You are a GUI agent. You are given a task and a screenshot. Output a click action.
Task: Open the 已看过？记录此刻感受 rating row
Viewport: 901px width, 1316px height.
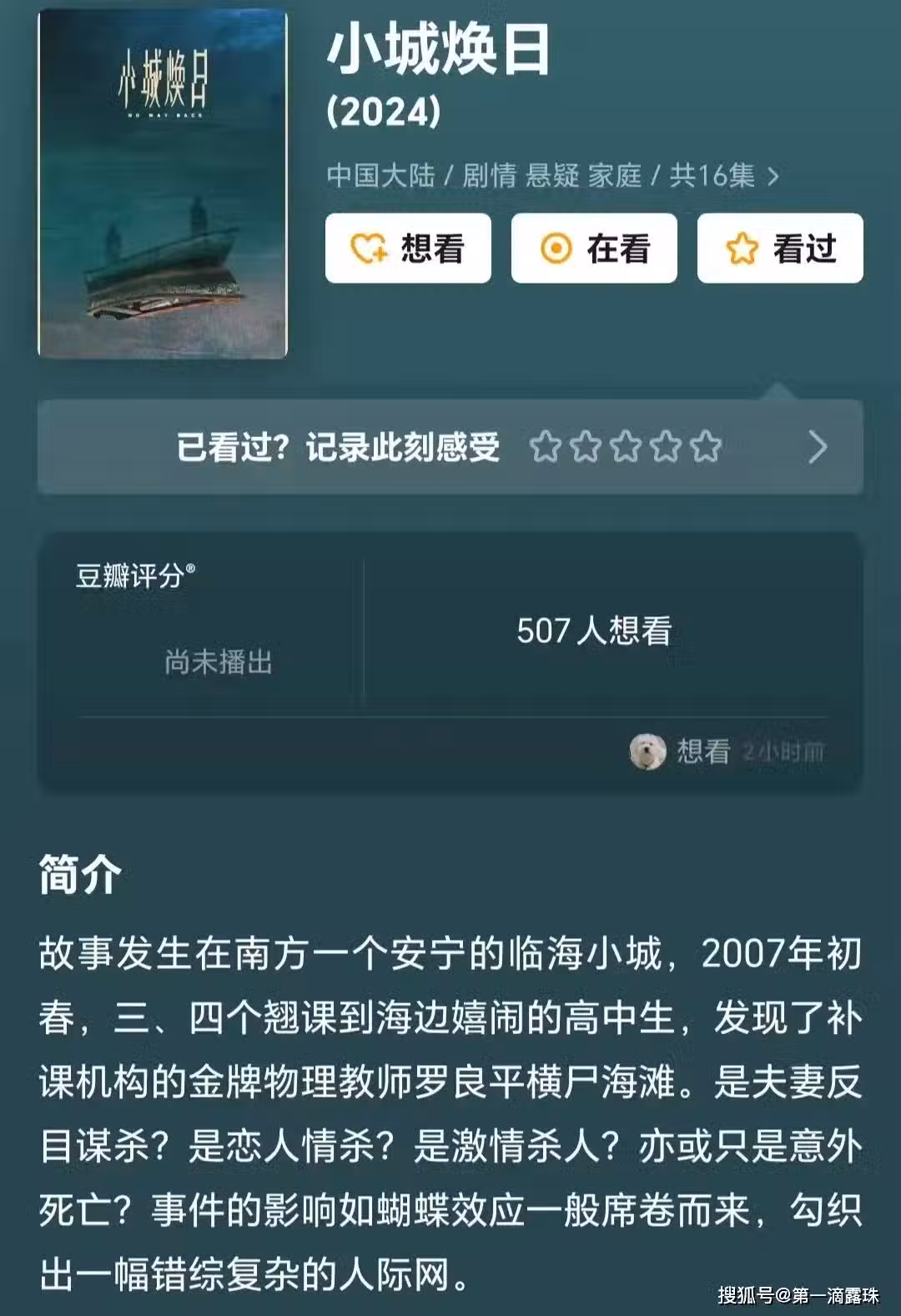coord(450,447)
